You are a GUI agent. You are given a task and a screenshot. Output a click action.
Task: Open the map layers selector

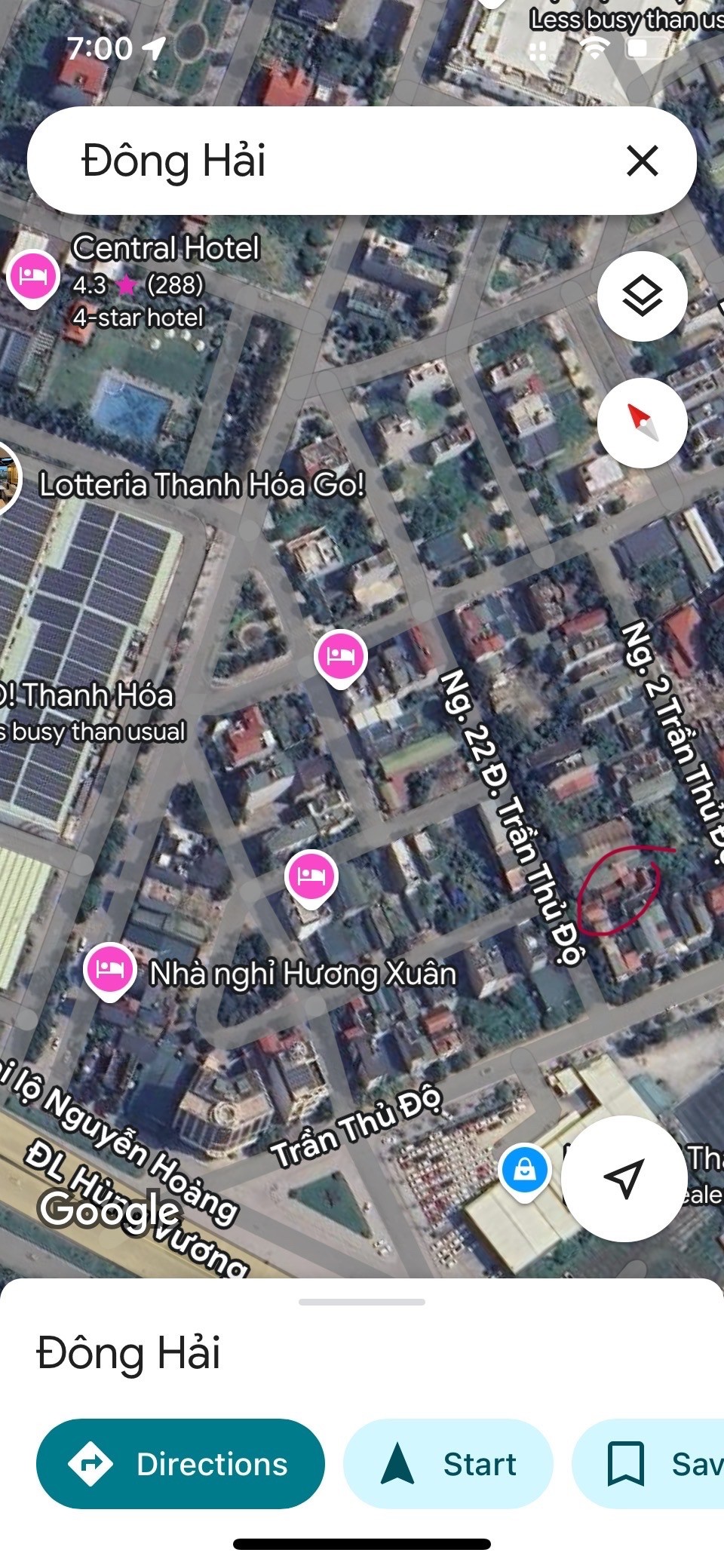642,296
